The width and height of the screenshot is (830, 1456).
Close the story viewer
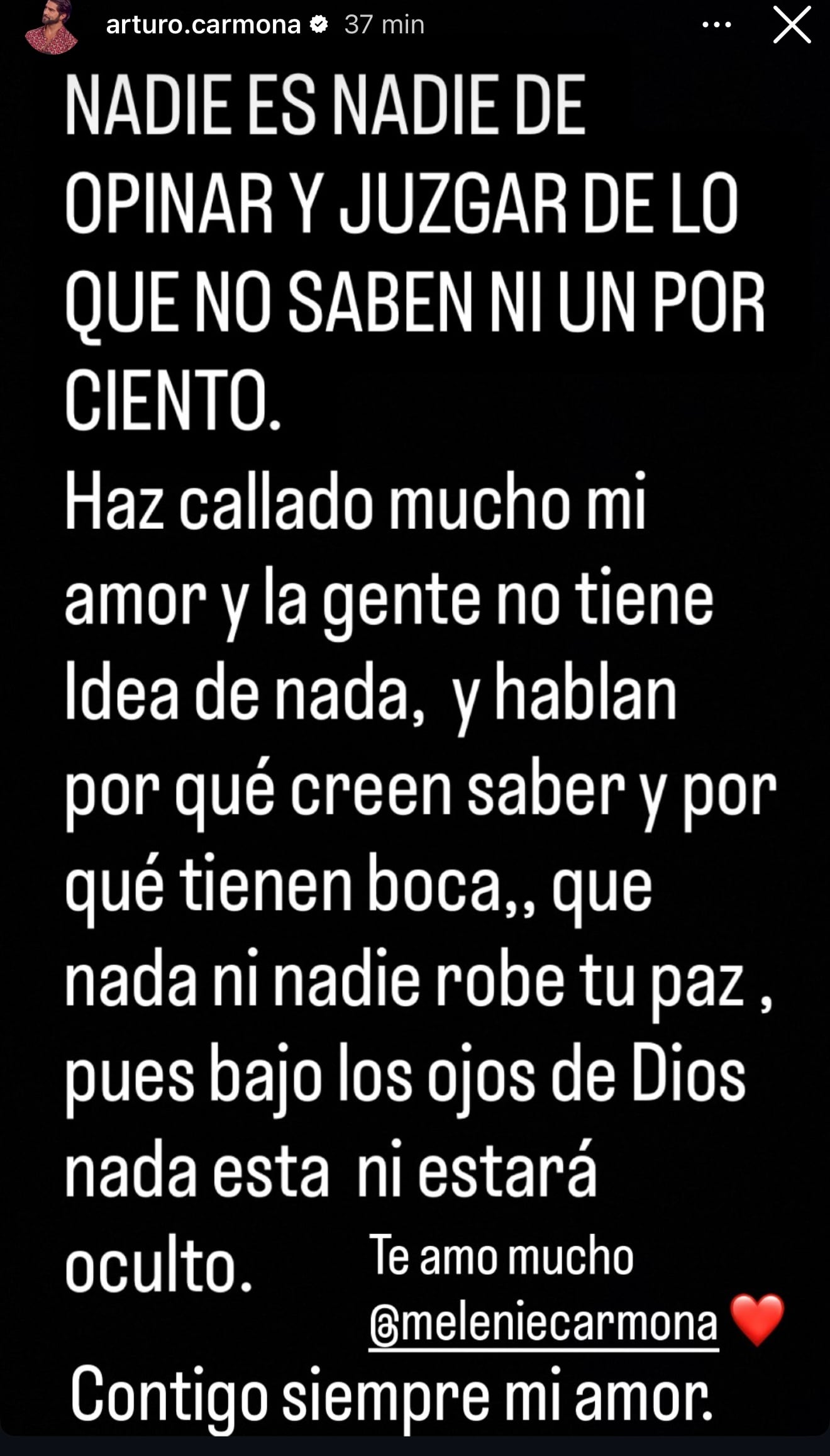pos(791,25)
